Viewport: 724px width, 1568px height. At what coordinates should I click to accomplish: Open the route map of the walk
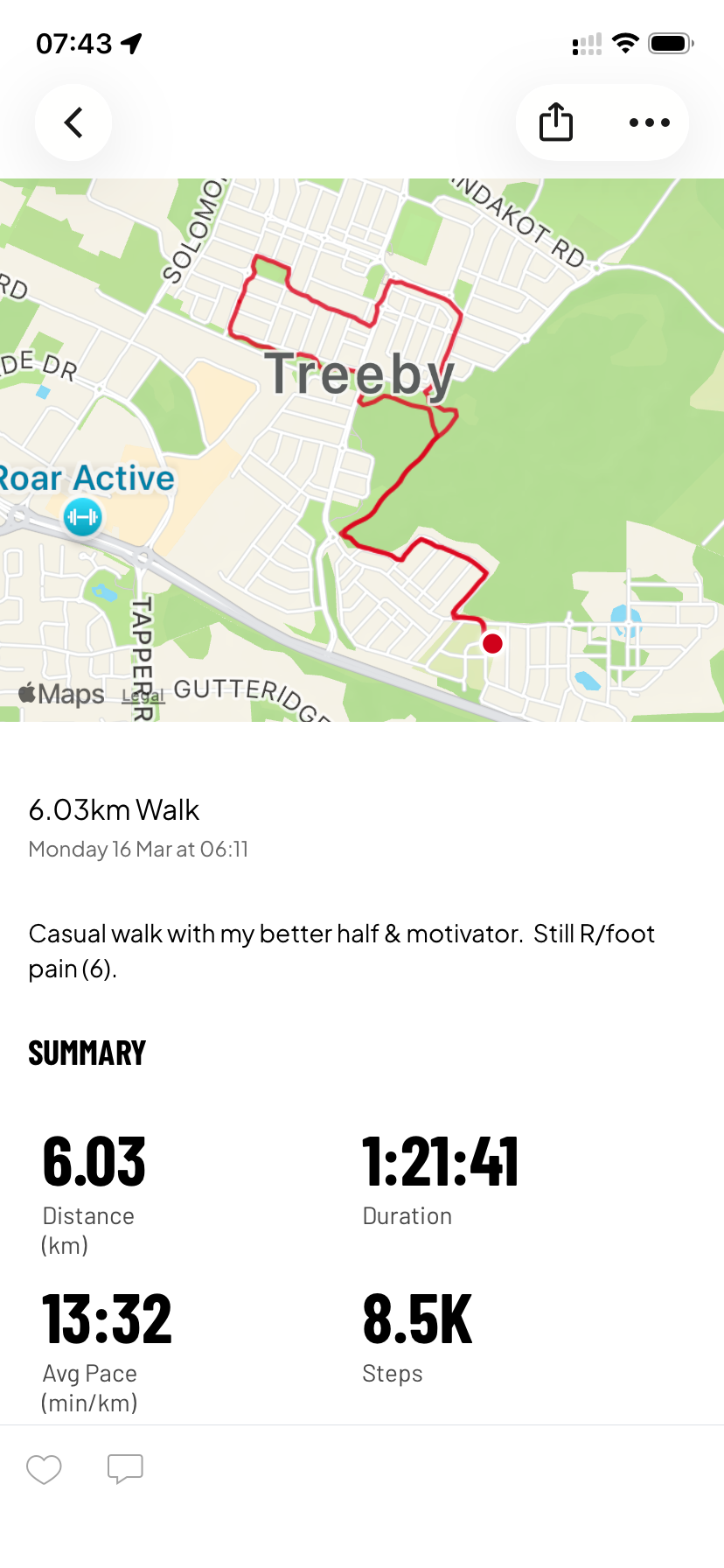pyautogui.click(x=362, y=450)
